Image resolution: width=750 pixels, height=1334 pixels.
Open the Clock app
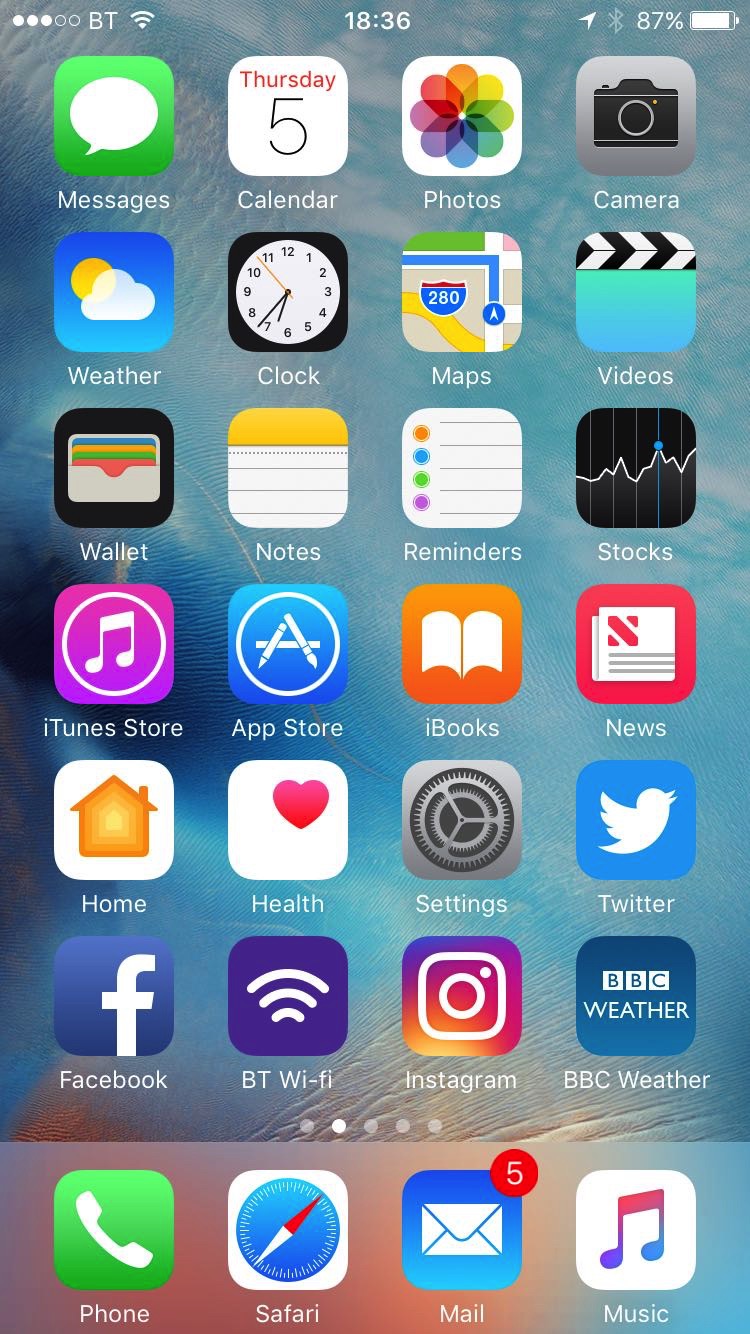pyautogui.click(x=288, y=292)
